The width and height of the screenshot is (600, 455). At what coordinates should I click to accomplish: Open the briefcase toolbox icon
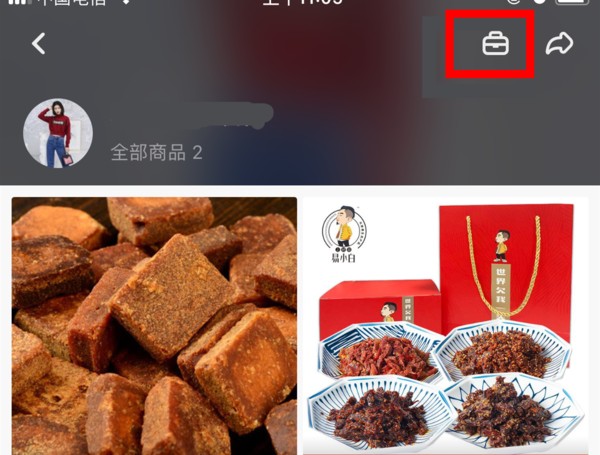coord(495,44)
